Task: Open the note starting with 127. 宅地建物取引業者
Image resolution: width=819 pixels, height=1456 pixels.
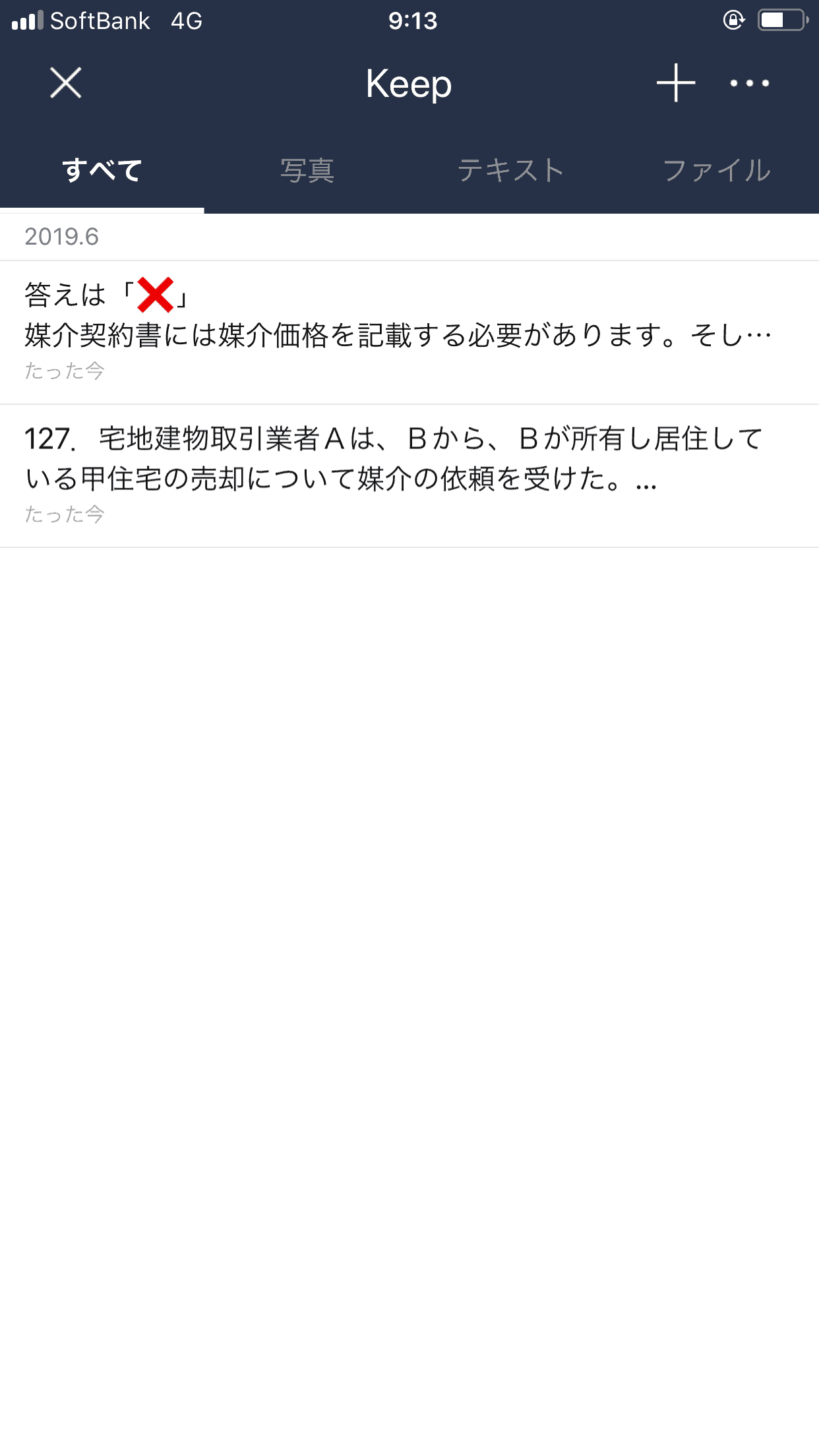Action: [409, 476]
